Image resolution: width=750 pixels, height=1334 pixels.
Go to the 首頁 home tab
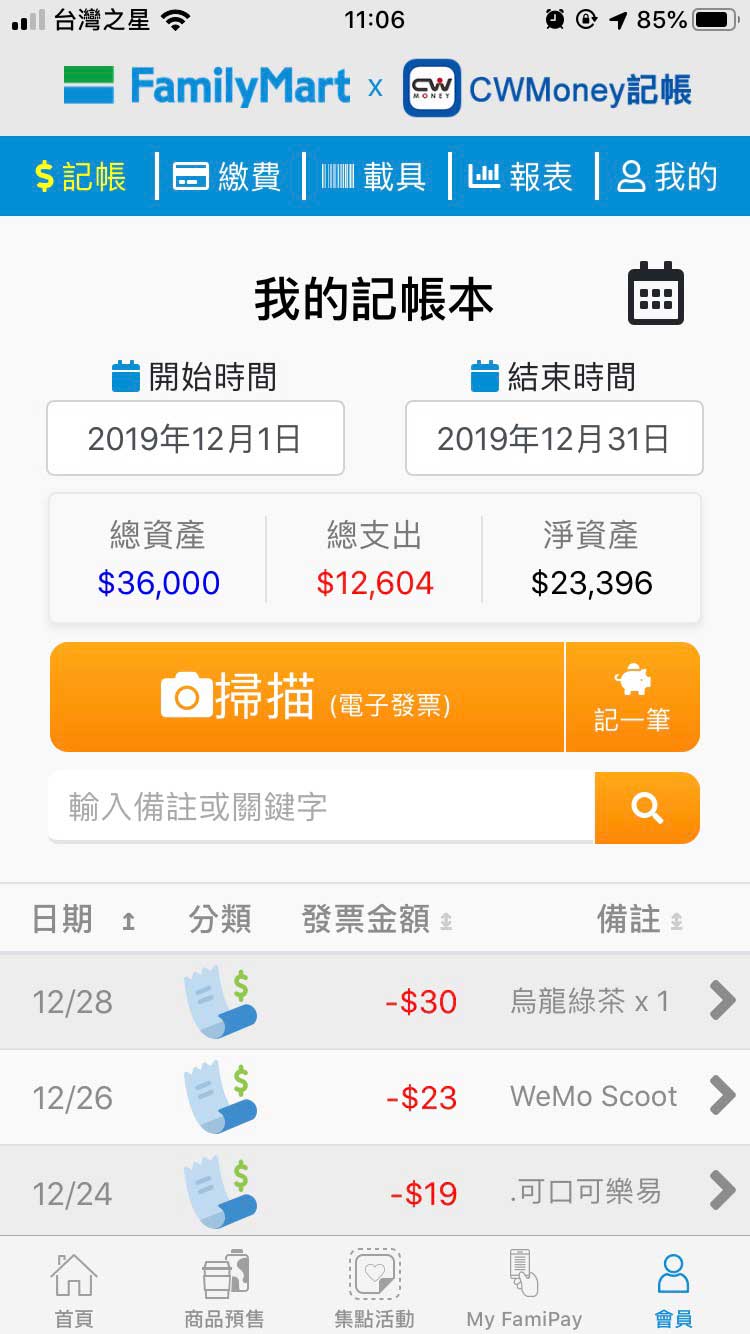(74, 1290)
